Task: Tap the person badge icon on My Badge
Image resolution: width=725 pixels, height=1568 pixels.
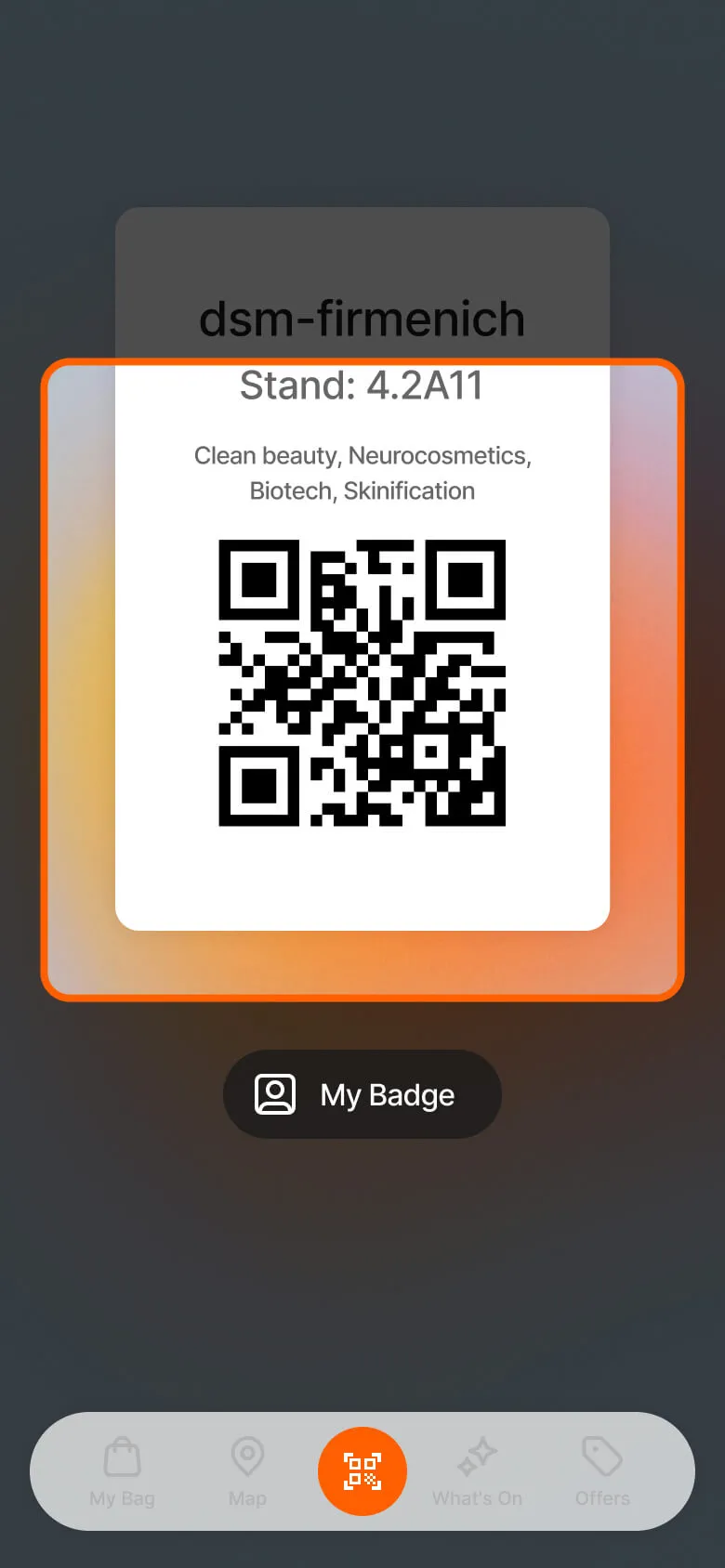Action: 273,1094
